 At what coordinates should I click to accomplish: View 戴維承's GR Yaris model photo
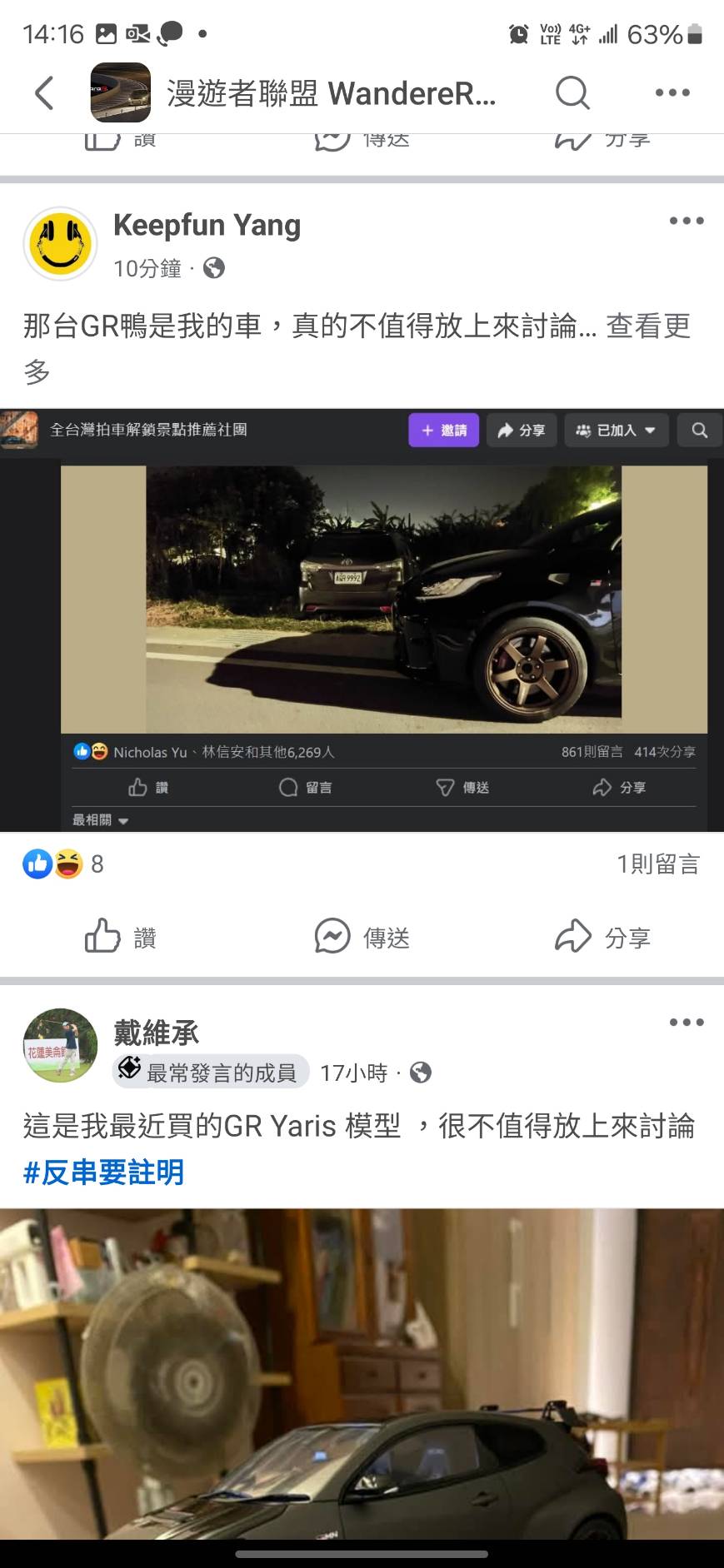[362, 1374]
